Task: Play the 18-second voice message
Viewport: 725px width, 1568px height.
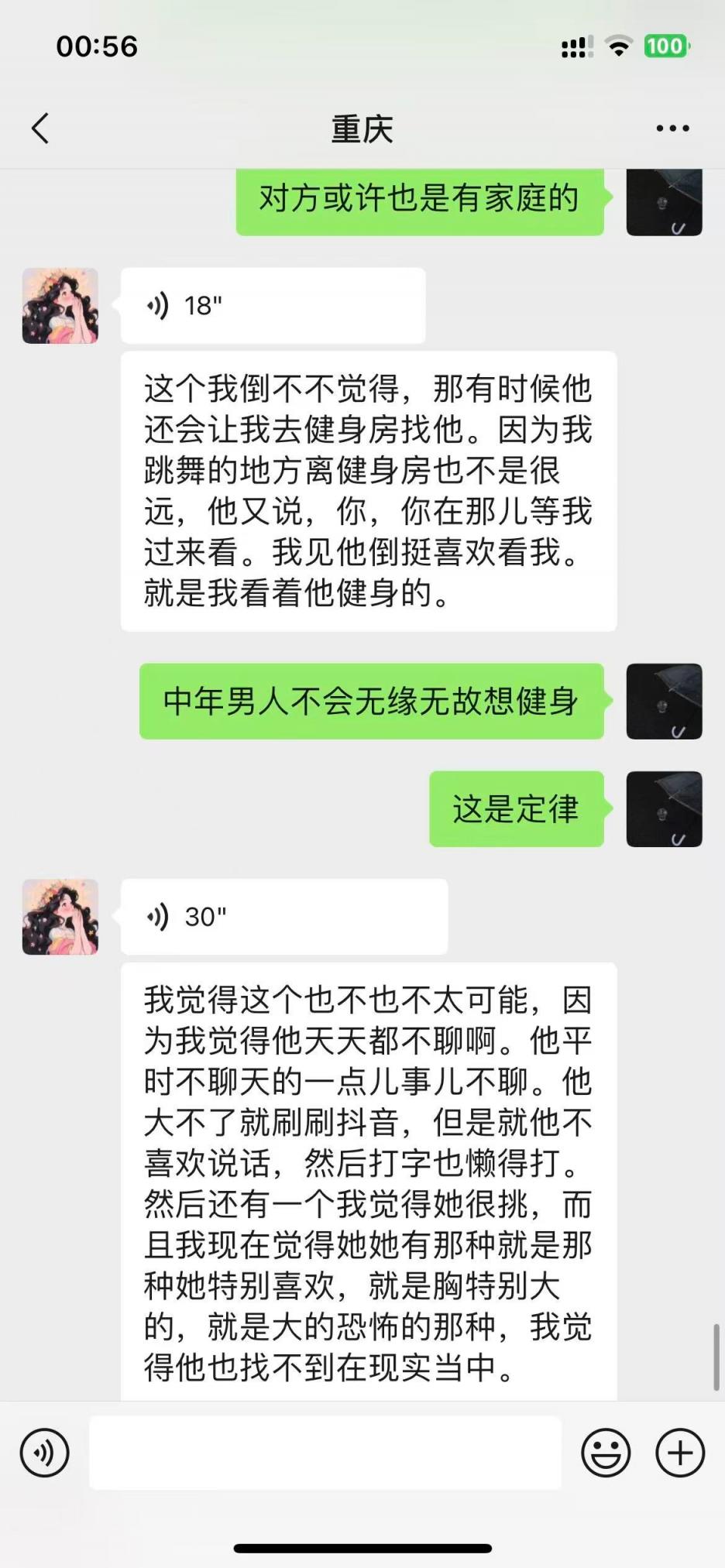Action: (x=273, y=306)
